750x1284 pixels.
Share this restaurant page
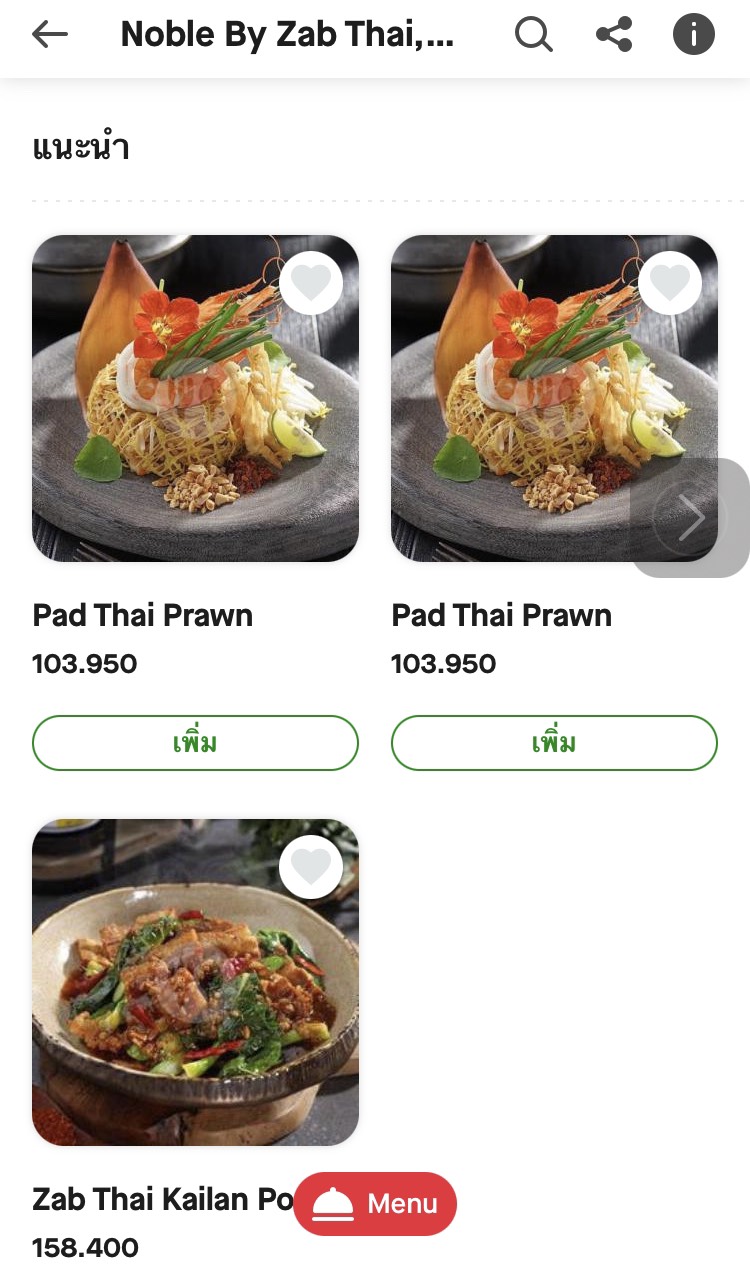coord(614,35)
